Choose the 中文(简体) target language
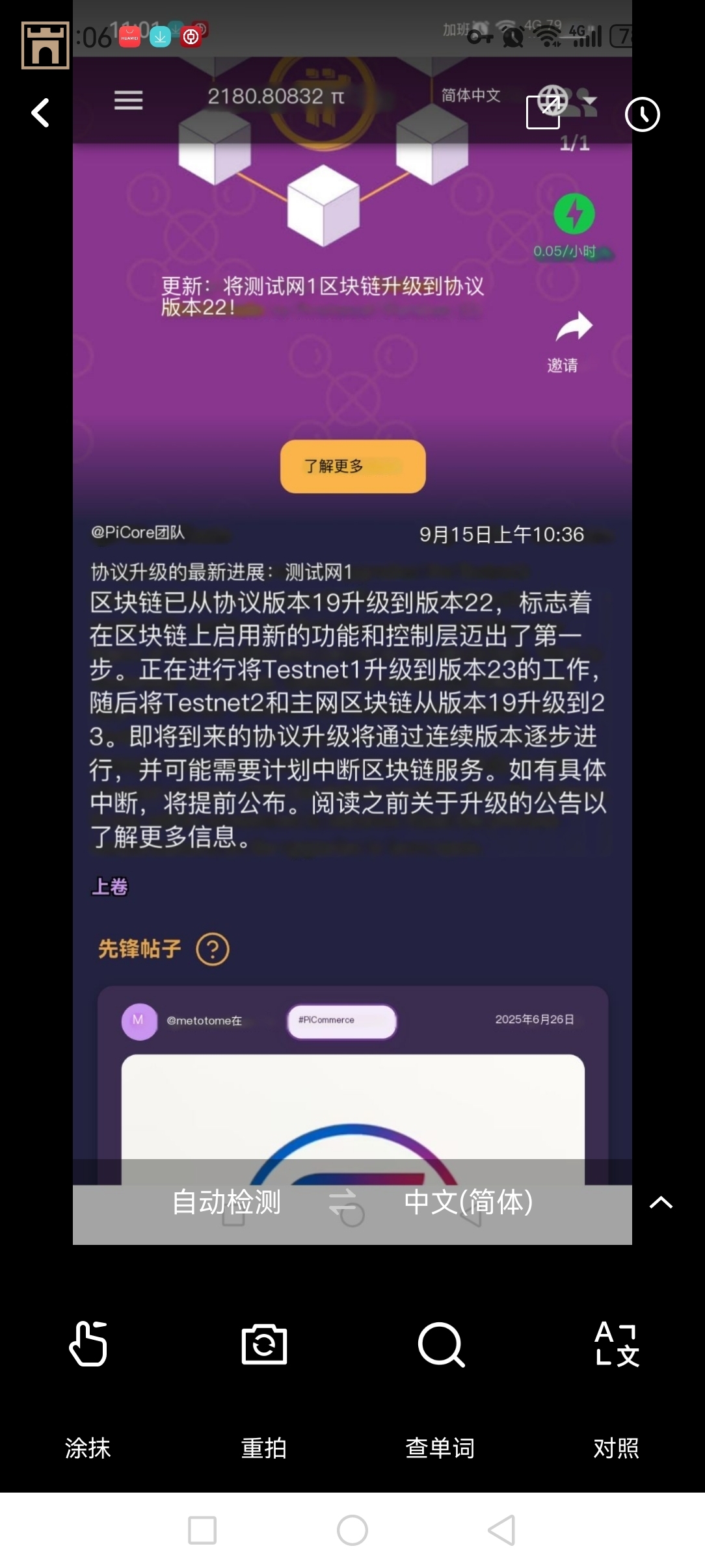Viewport: 705px width, 1568px height. (468, 1202)
